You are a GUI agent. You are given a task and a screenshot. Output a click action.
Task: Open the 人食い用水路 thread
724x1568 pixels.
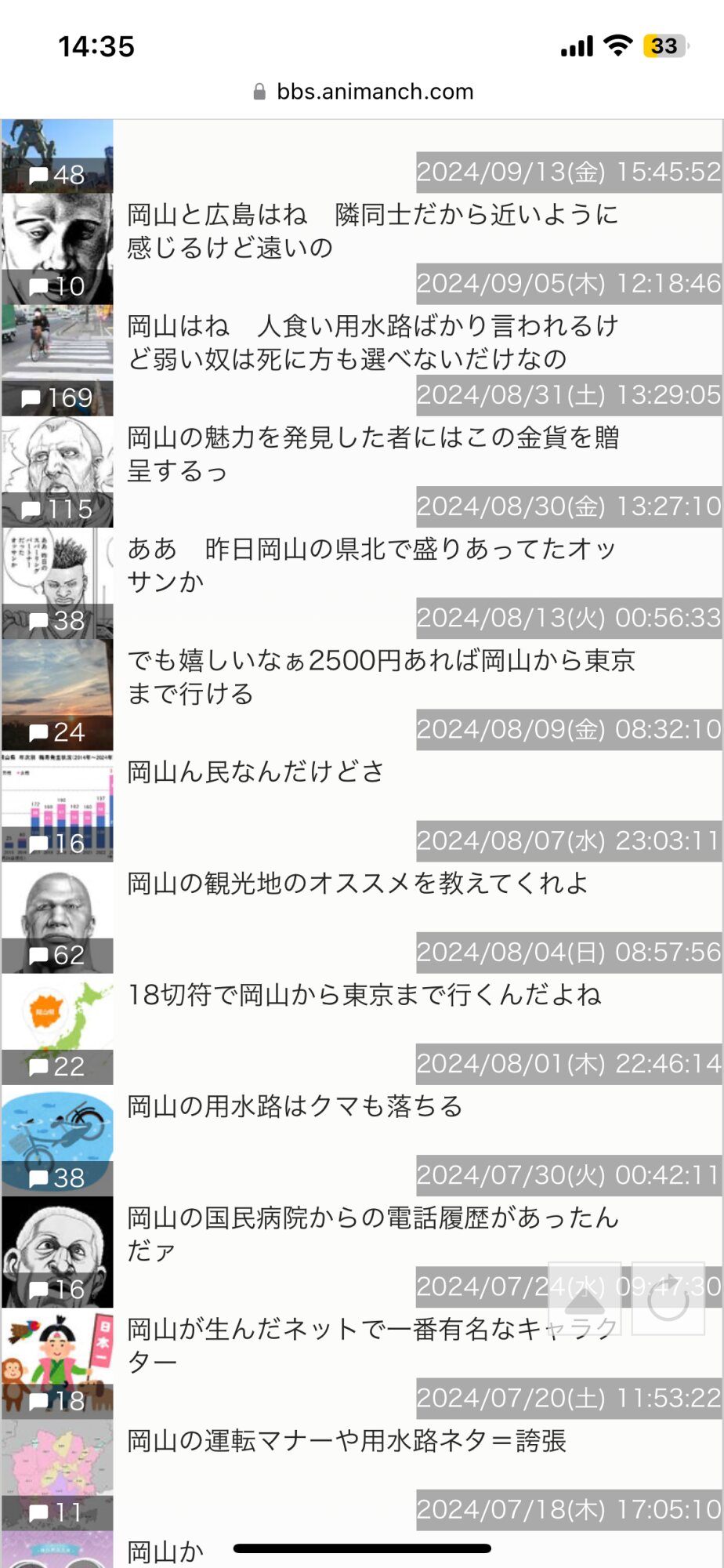pyautogui.click(x=373, y=342)
